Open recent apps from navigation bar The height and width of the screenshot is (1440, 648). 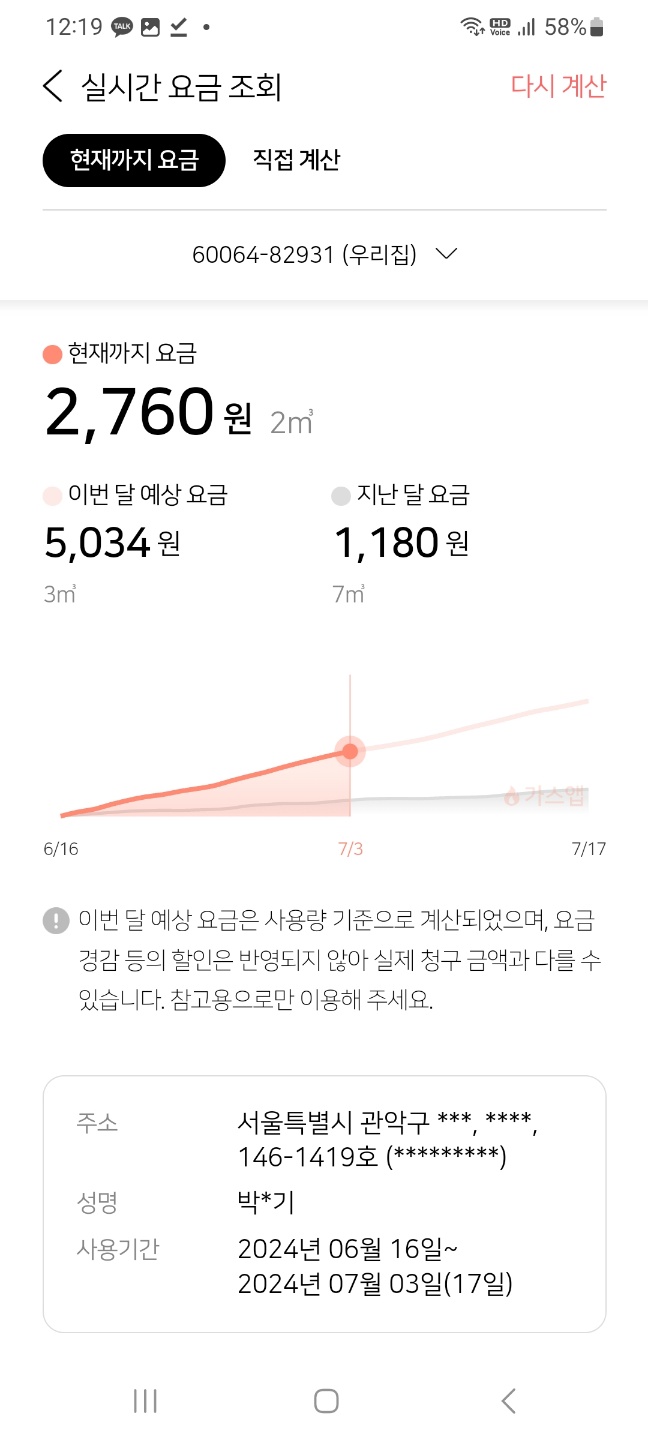tap(145, 1401)
